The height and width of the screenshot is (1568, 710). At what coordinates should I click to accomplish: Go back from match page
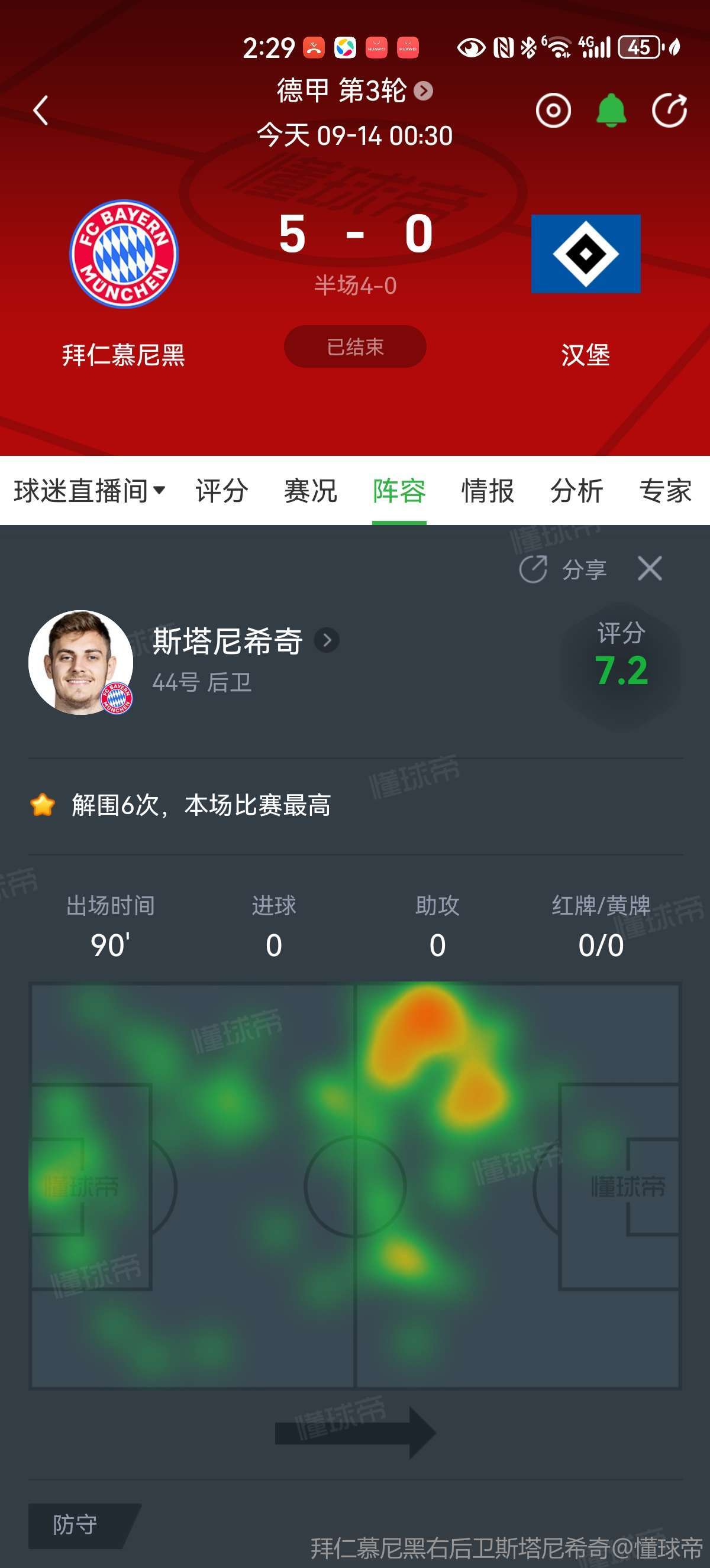pos(41,111)
